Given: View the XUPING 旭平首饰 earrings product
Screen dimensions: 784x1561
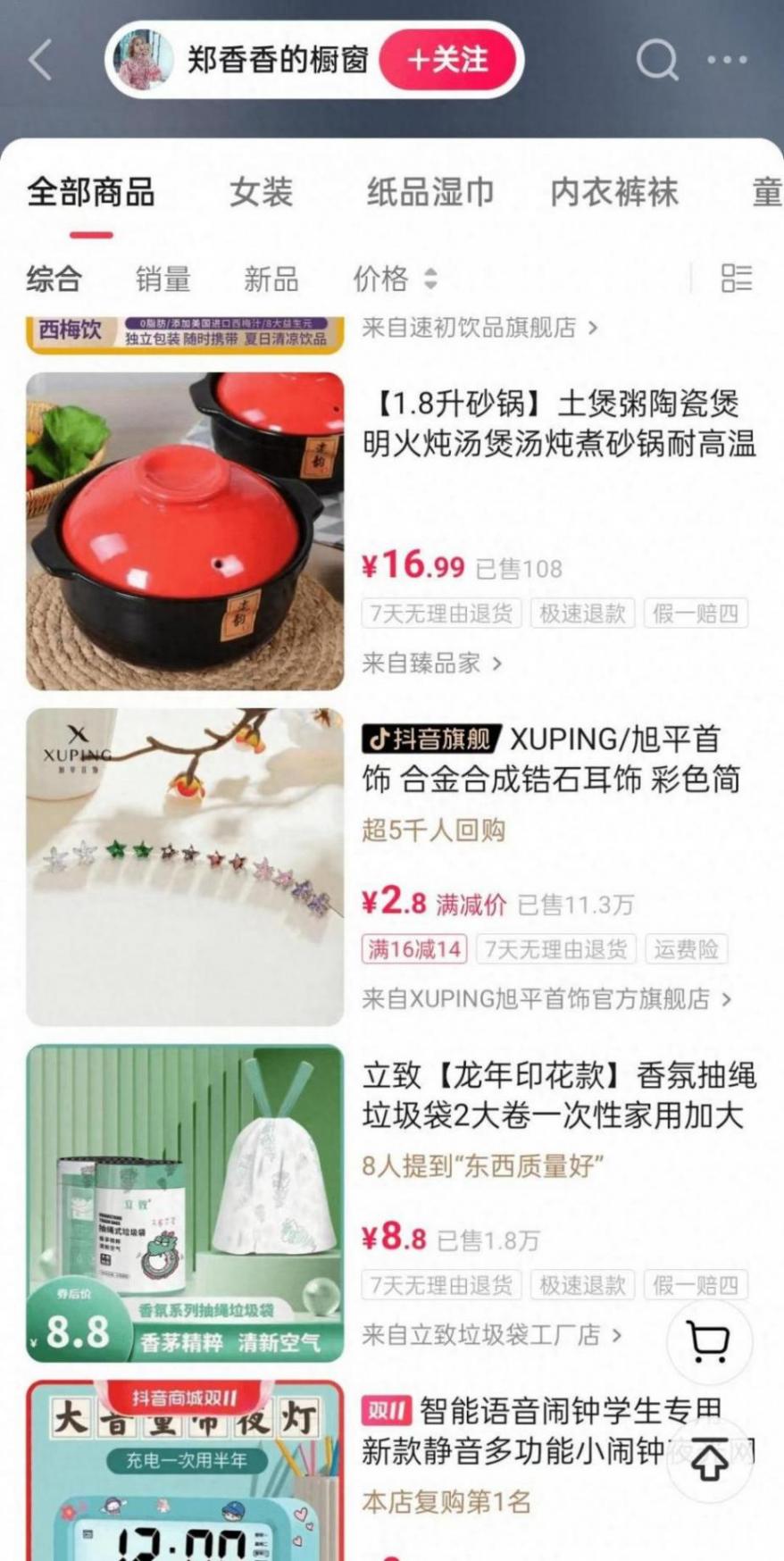Looking at the screenshot, I should [x=551, y=760].
